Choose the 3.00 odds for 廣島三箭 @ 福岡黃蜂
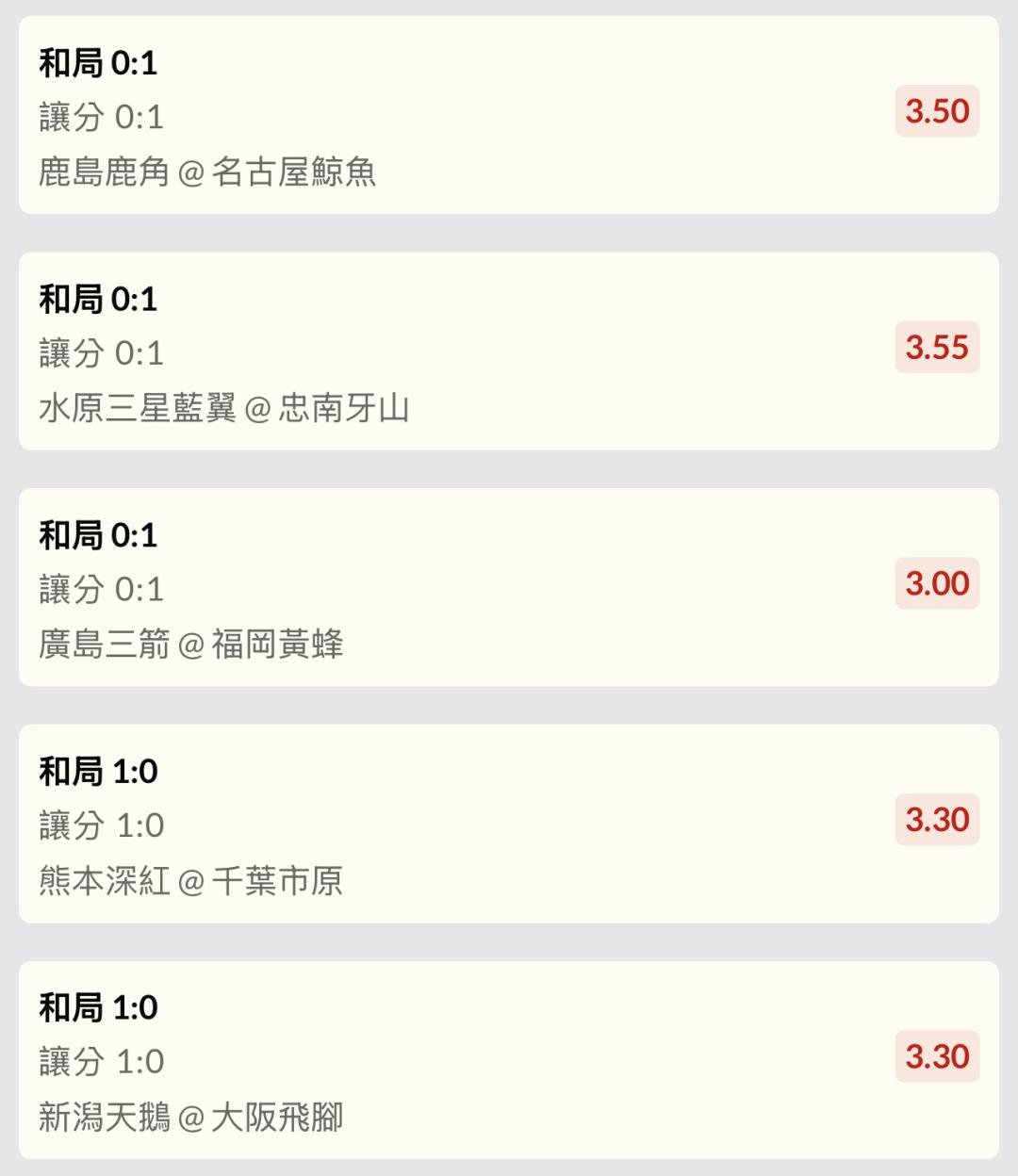 (x=937, y=583)
